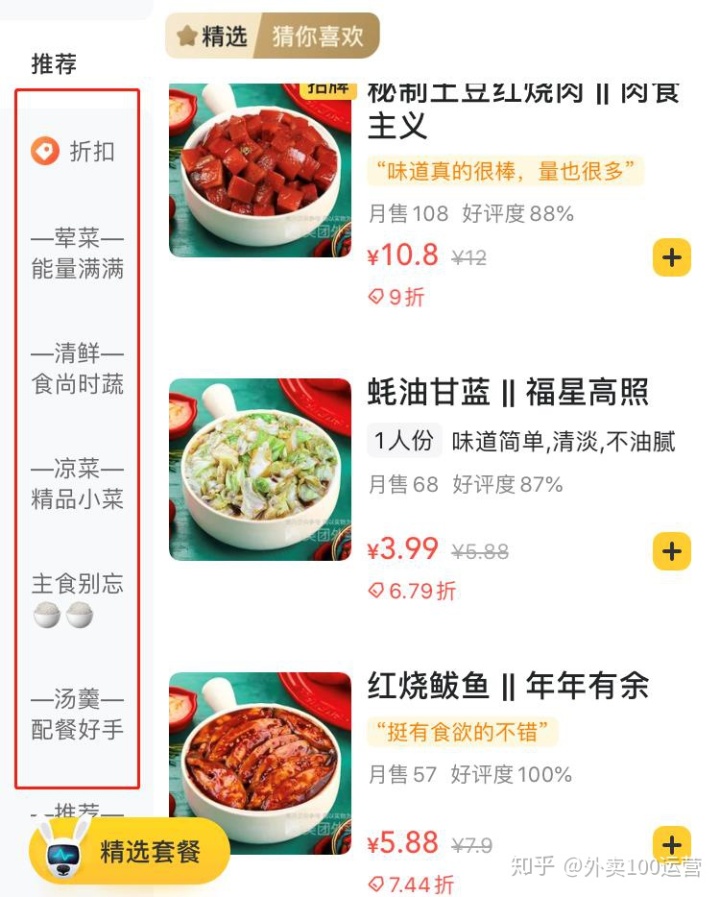Open the 秘制土豆红烧肉 dish photo
The height and width of the screenshot is (897, 720).
coord(260,170)
